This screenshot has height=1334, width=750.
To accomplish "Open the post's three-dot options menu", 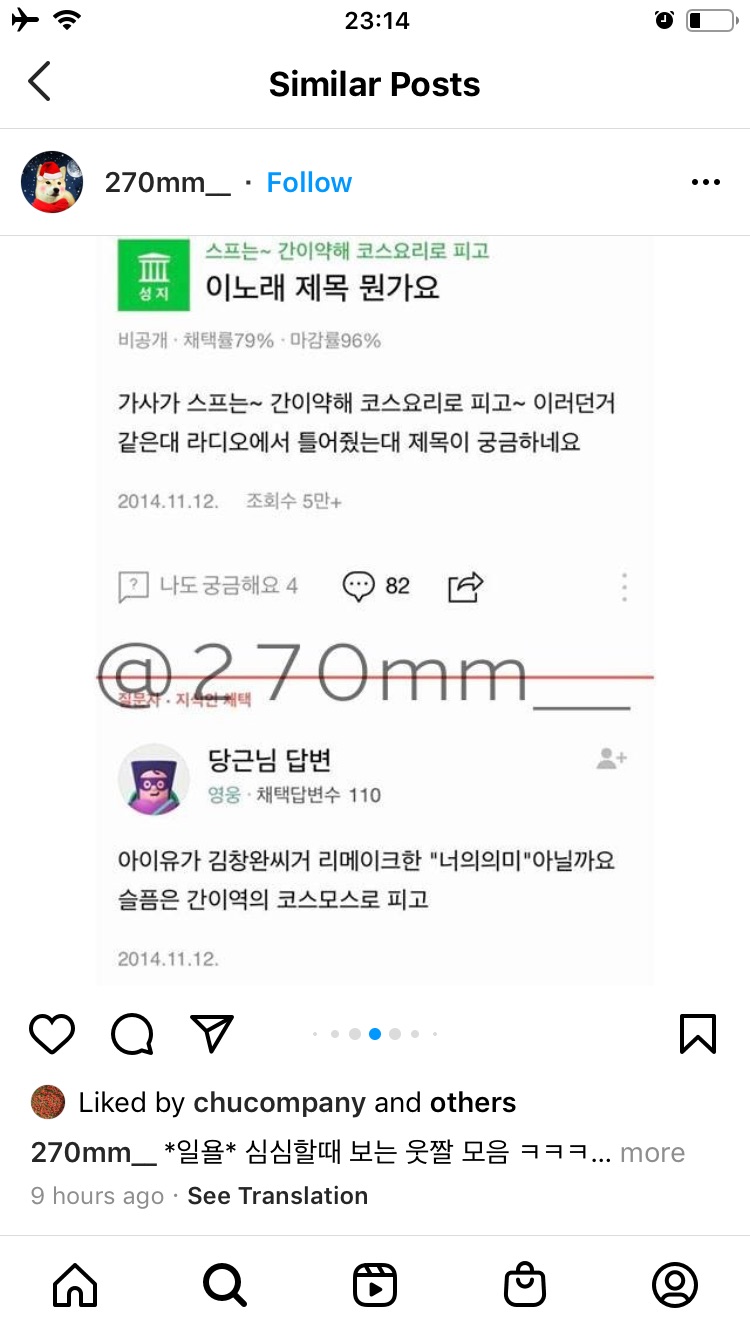I will pyautogui.click(x=705, y=183).
